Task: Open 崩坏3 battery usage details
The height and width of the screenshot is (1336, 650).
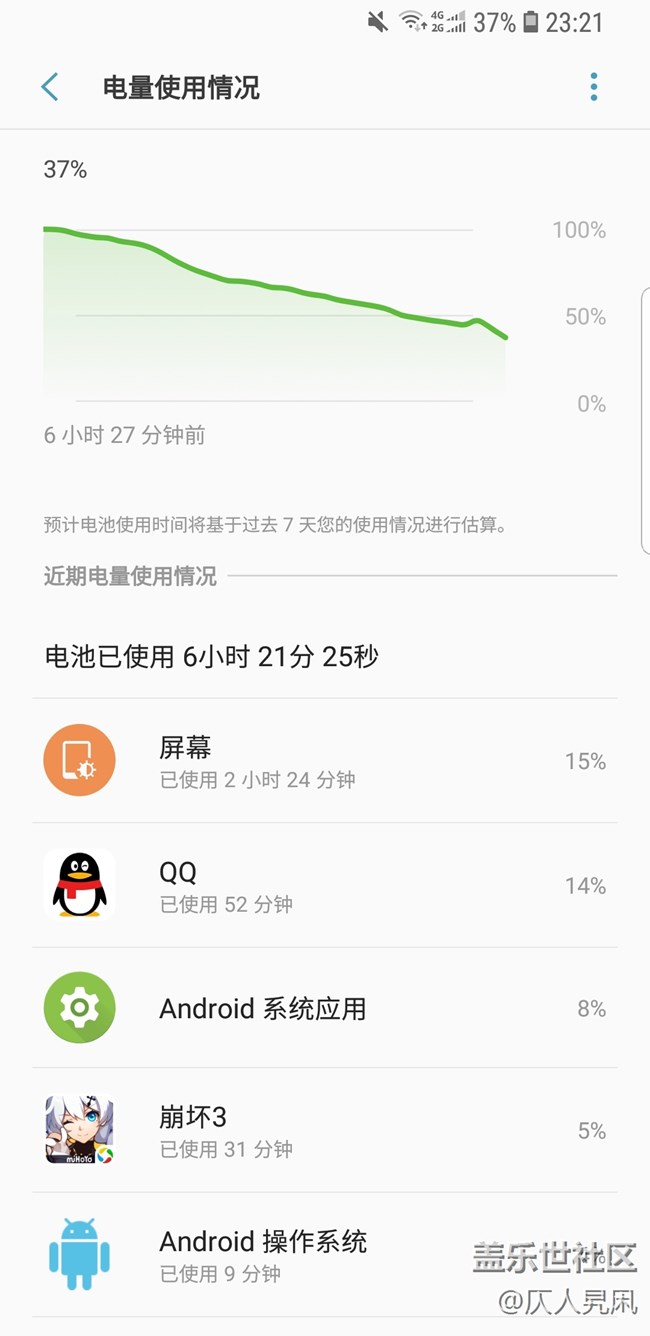Action: click(324, 1130)
